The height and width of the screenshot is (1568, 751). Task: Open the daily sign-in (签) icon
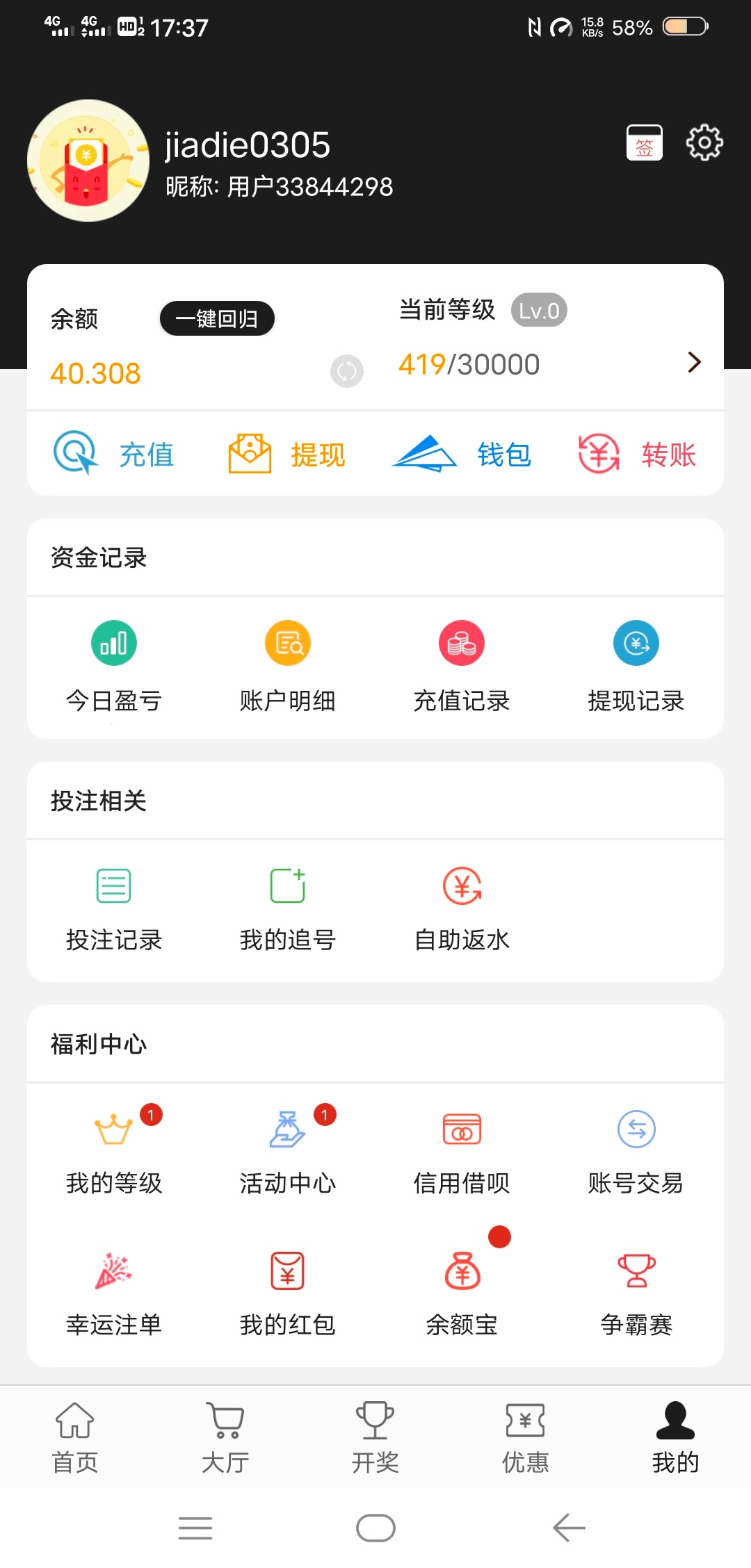coord(644,142)
